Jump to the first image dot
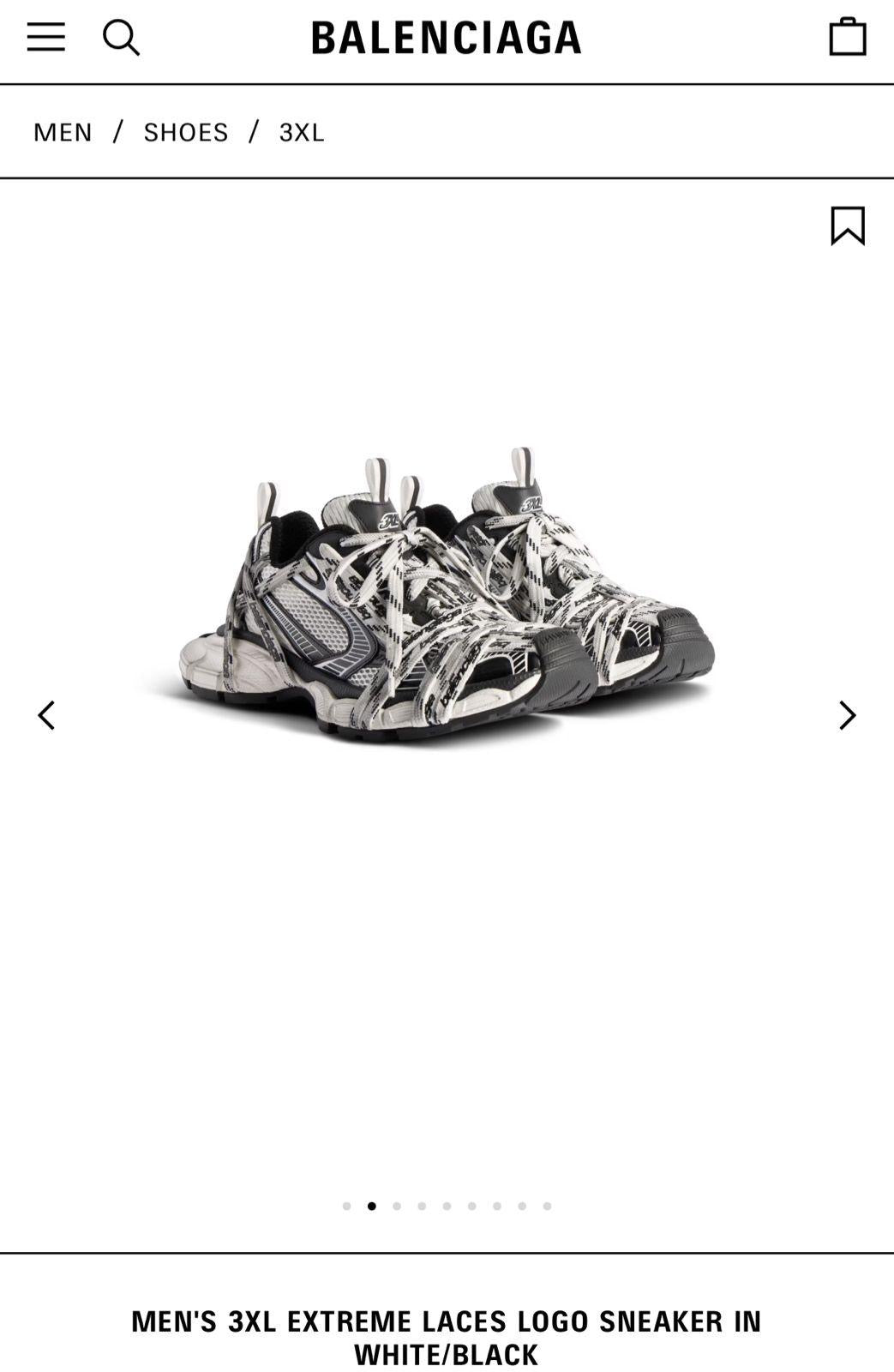Image resolution: width=894 pixels, height=1372 pixels. click(x=346, y=1206)
